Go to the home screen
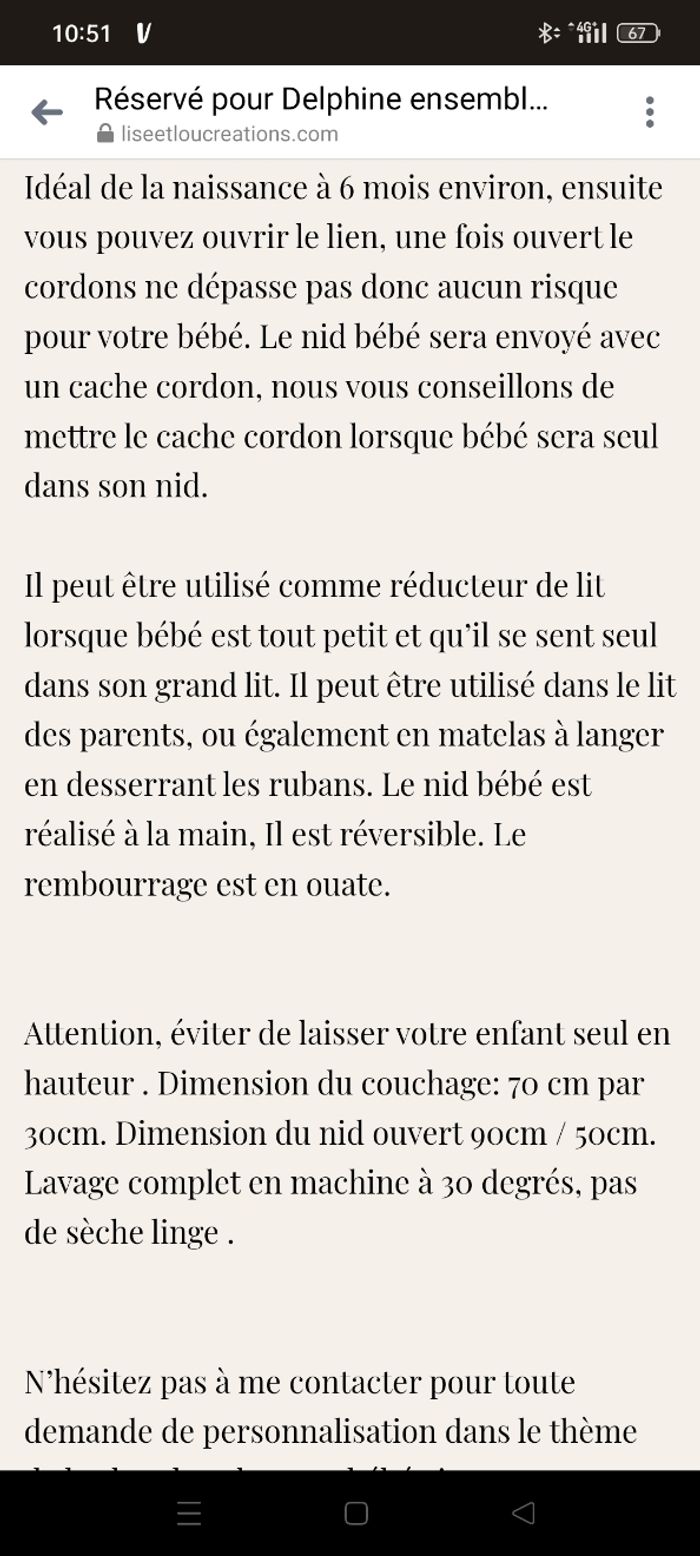The height and width of the screenshot is (1556, 700). (x=356, y=1513)
